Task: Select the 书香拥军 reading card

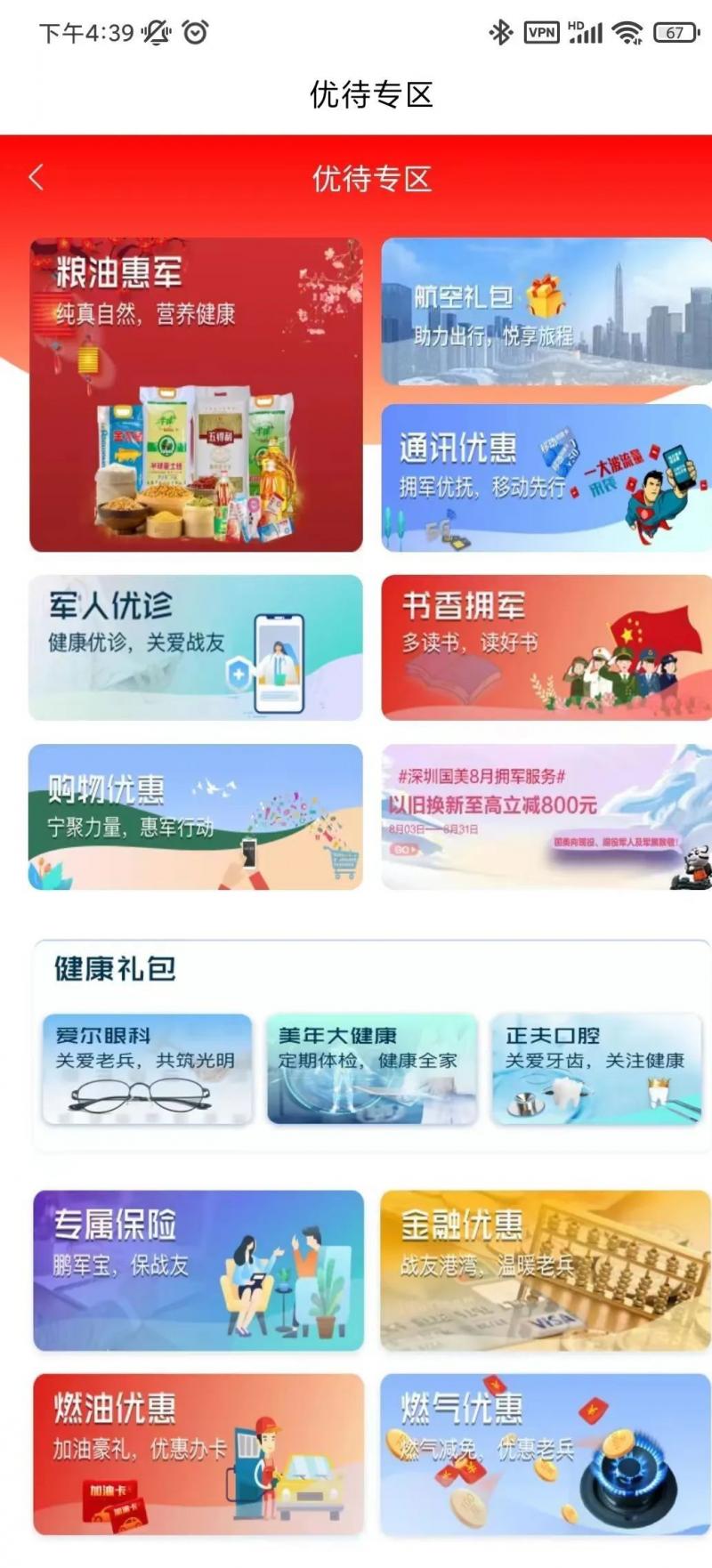Action: [x=546, y=647]
